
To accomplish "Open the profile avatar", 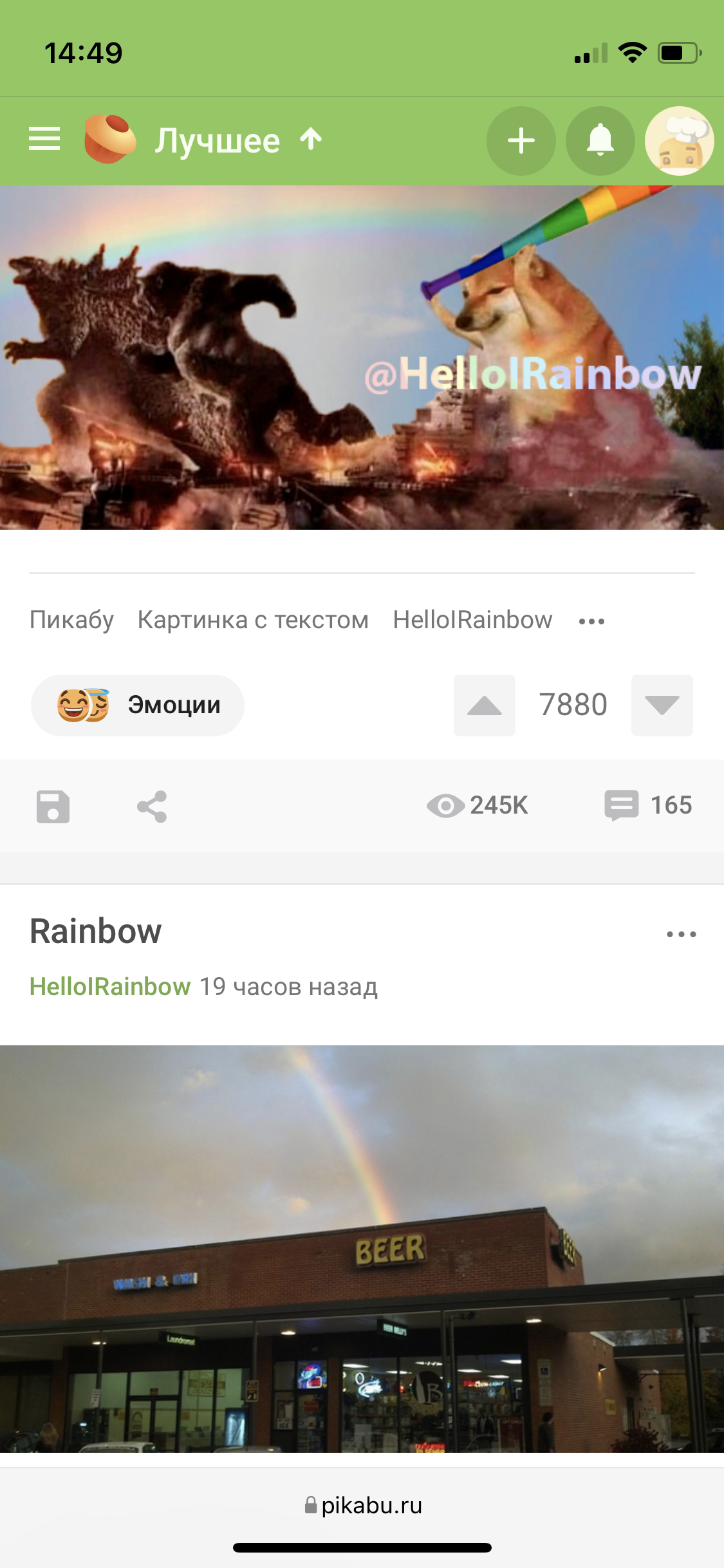I will click(679, 141).
